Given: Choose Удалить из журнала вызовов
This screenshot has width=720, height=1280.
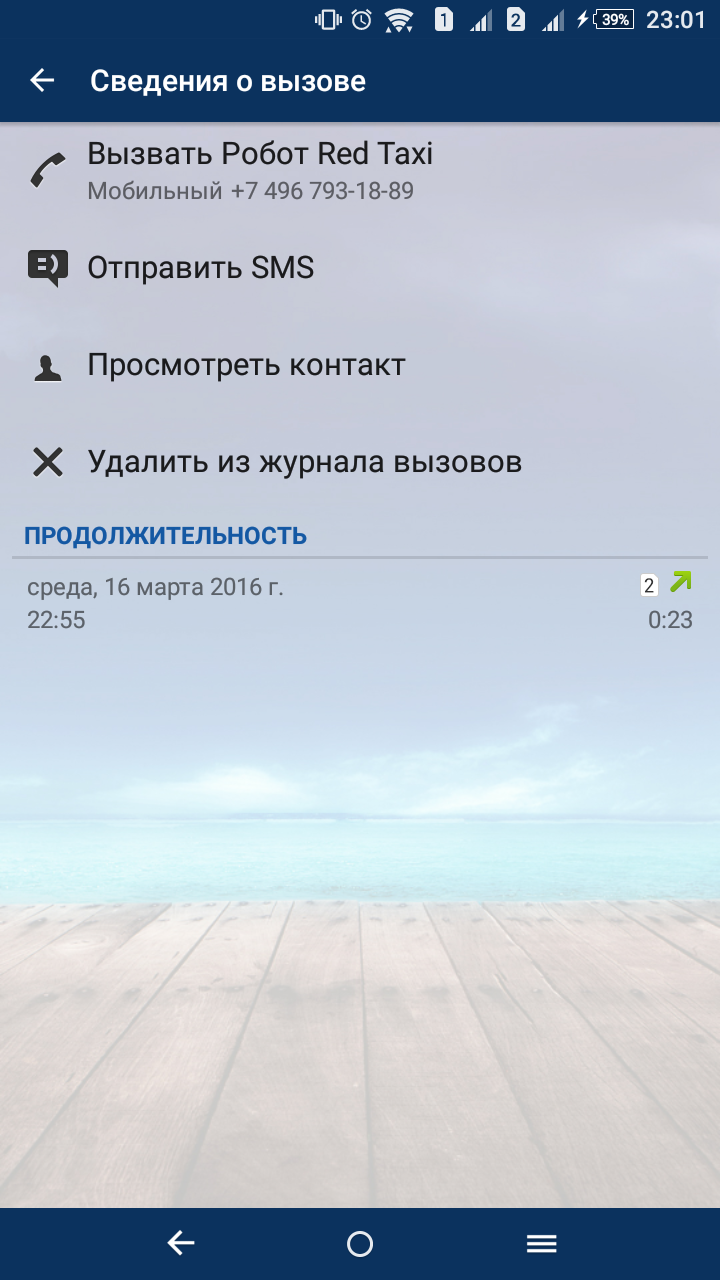Looking at the screenshot, I should pyautogui.click(x=360, y=462).
